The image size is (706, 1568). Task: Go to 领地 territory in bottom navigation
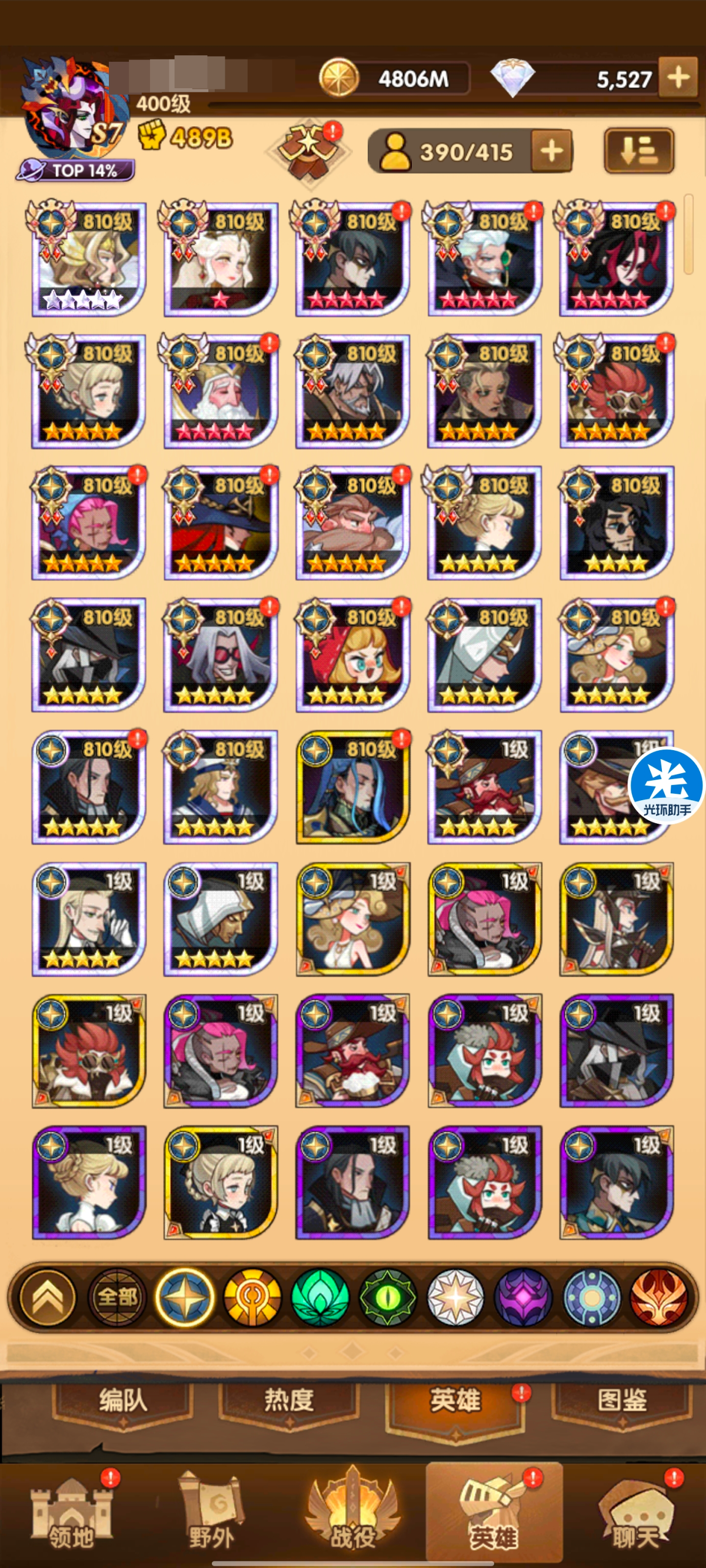coord(71,1514)
